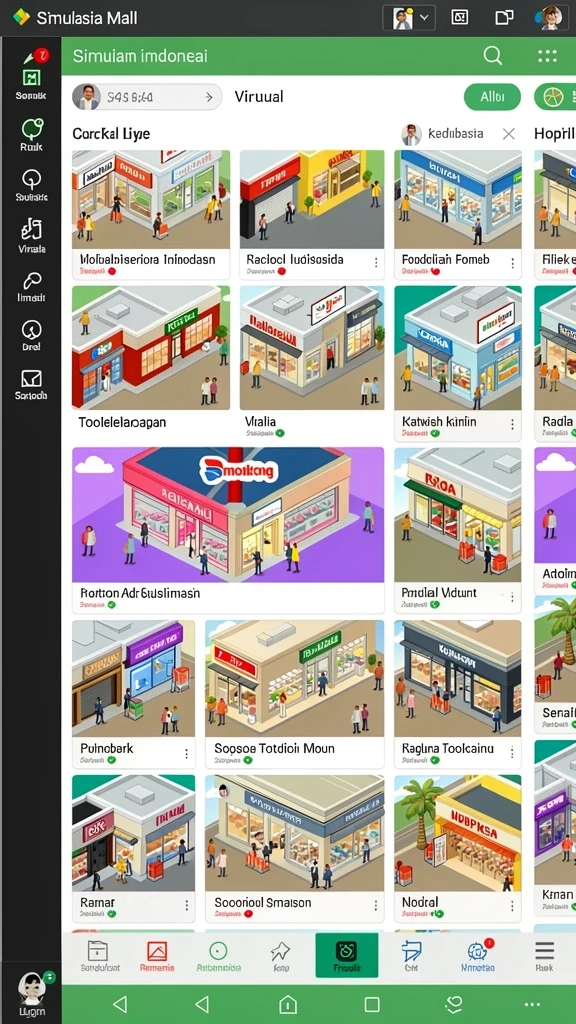
Task: Open the search icon in the green header
Action: [x=493, y=56]
